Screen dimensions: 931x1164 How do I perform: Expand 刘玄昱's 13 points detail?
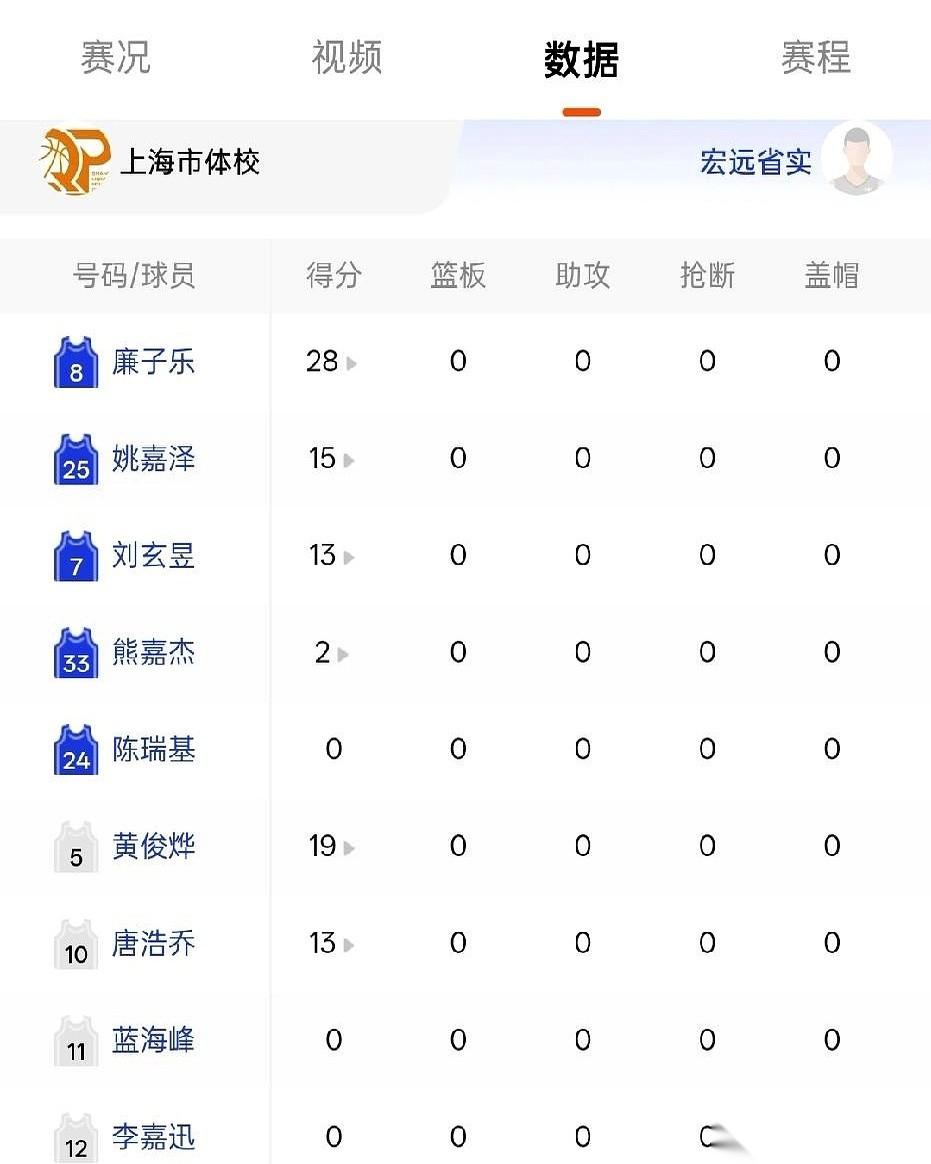point(332,556)
